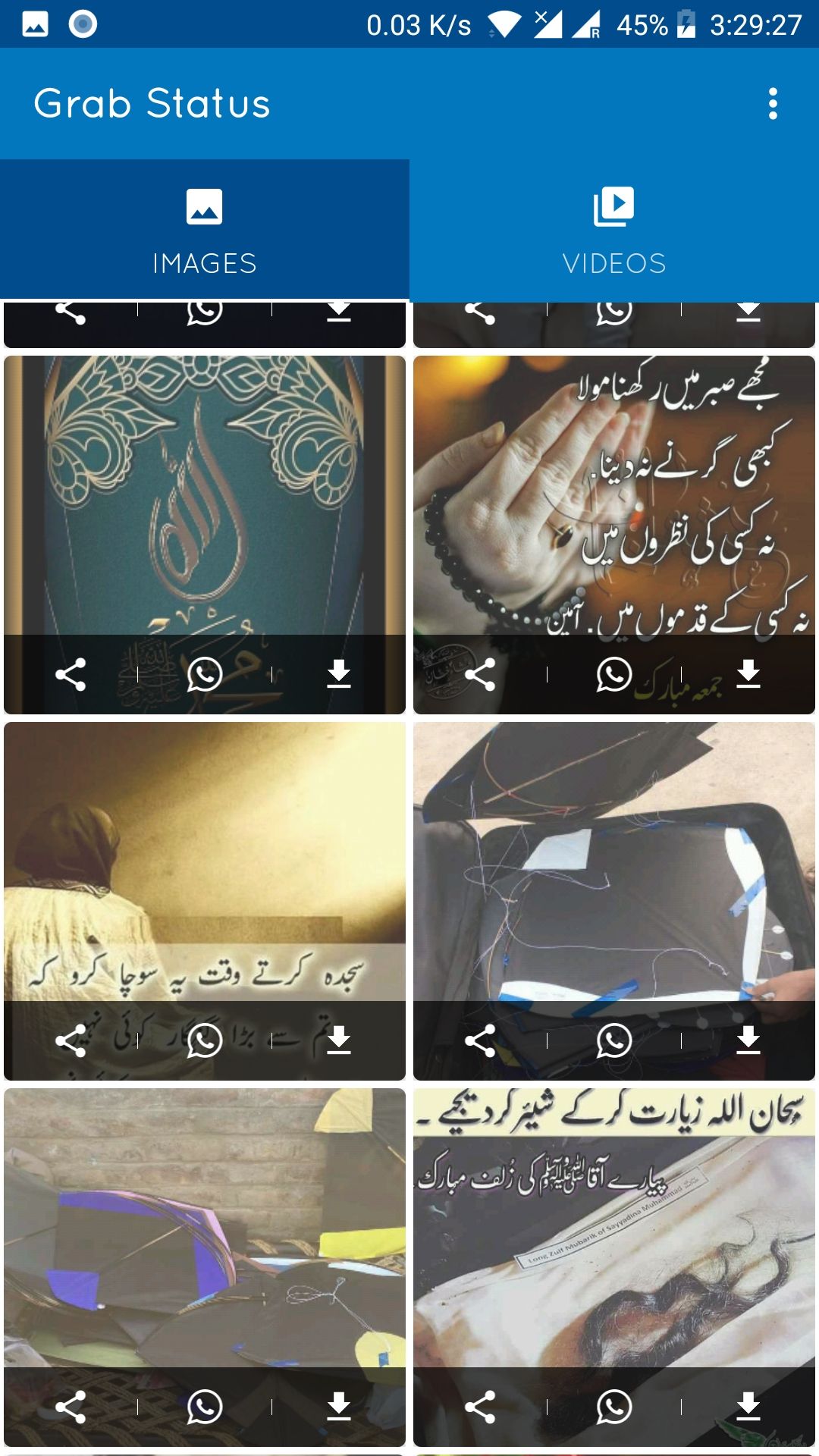Send the teal calligraphy image via WhatsApp

205,674
